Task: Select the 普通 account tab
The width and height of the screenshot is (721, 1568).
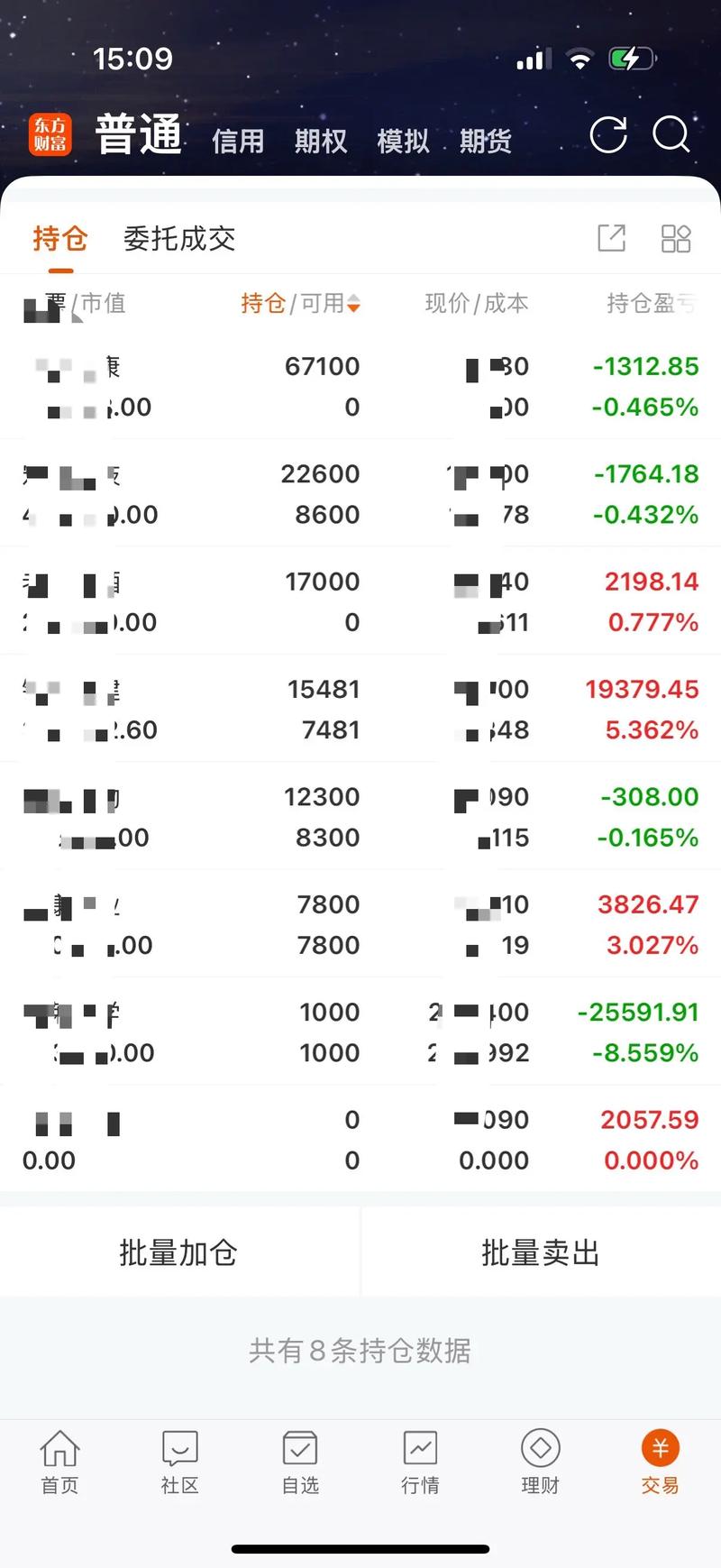Action: coord(139,135)
